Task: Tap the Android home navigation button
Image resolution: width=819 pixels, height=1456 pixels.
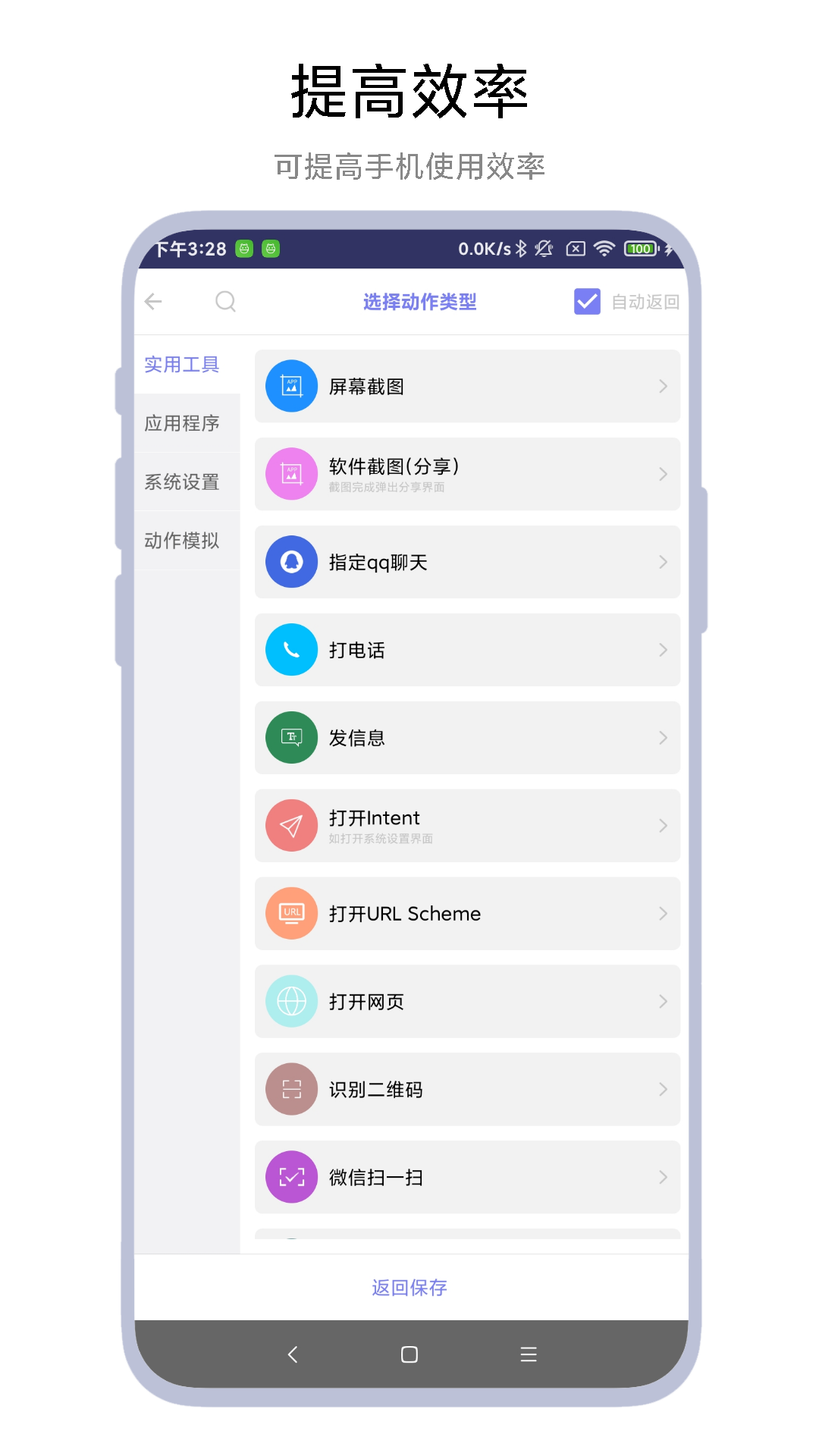Action: 409,1355
